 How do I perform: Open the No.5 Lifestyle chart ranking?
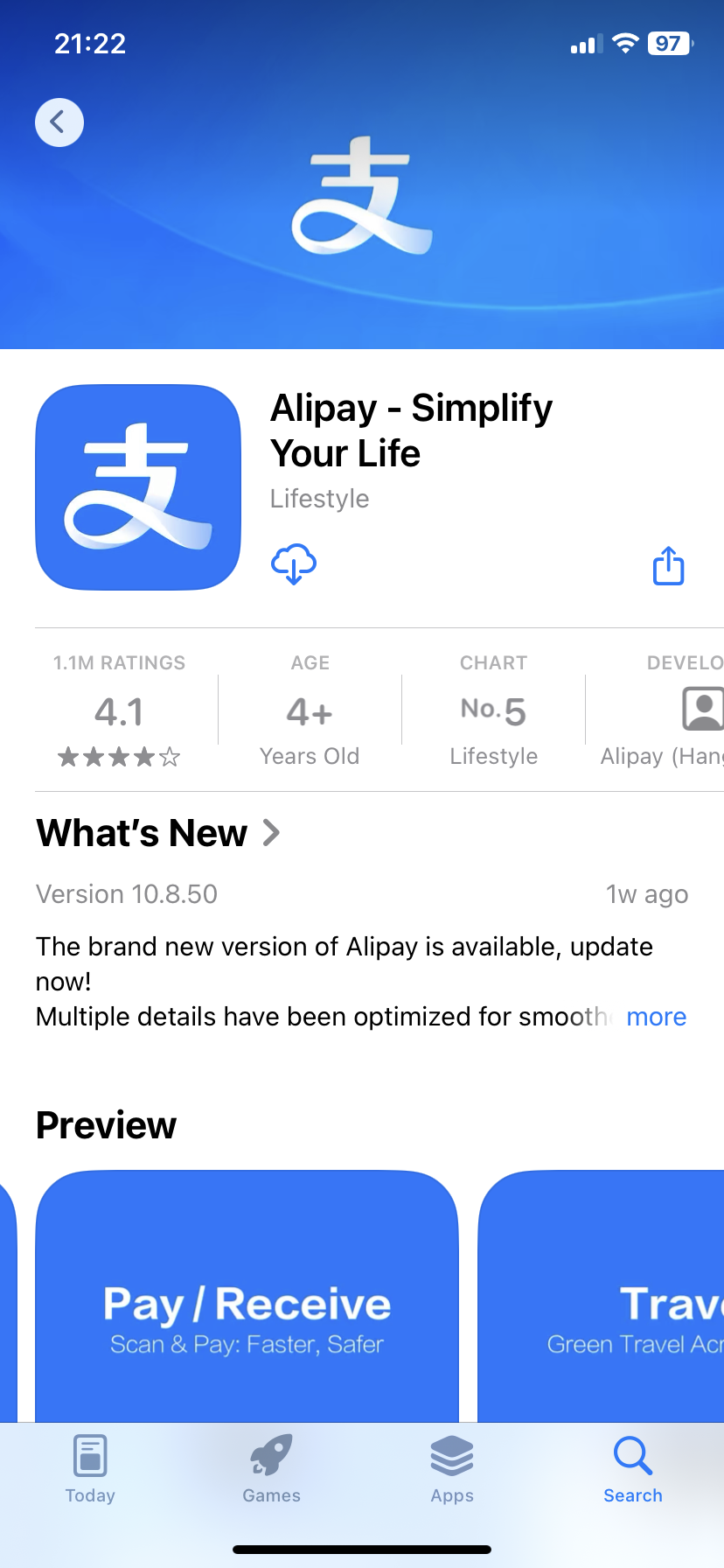pyautogui.click(x=493, y=711)
